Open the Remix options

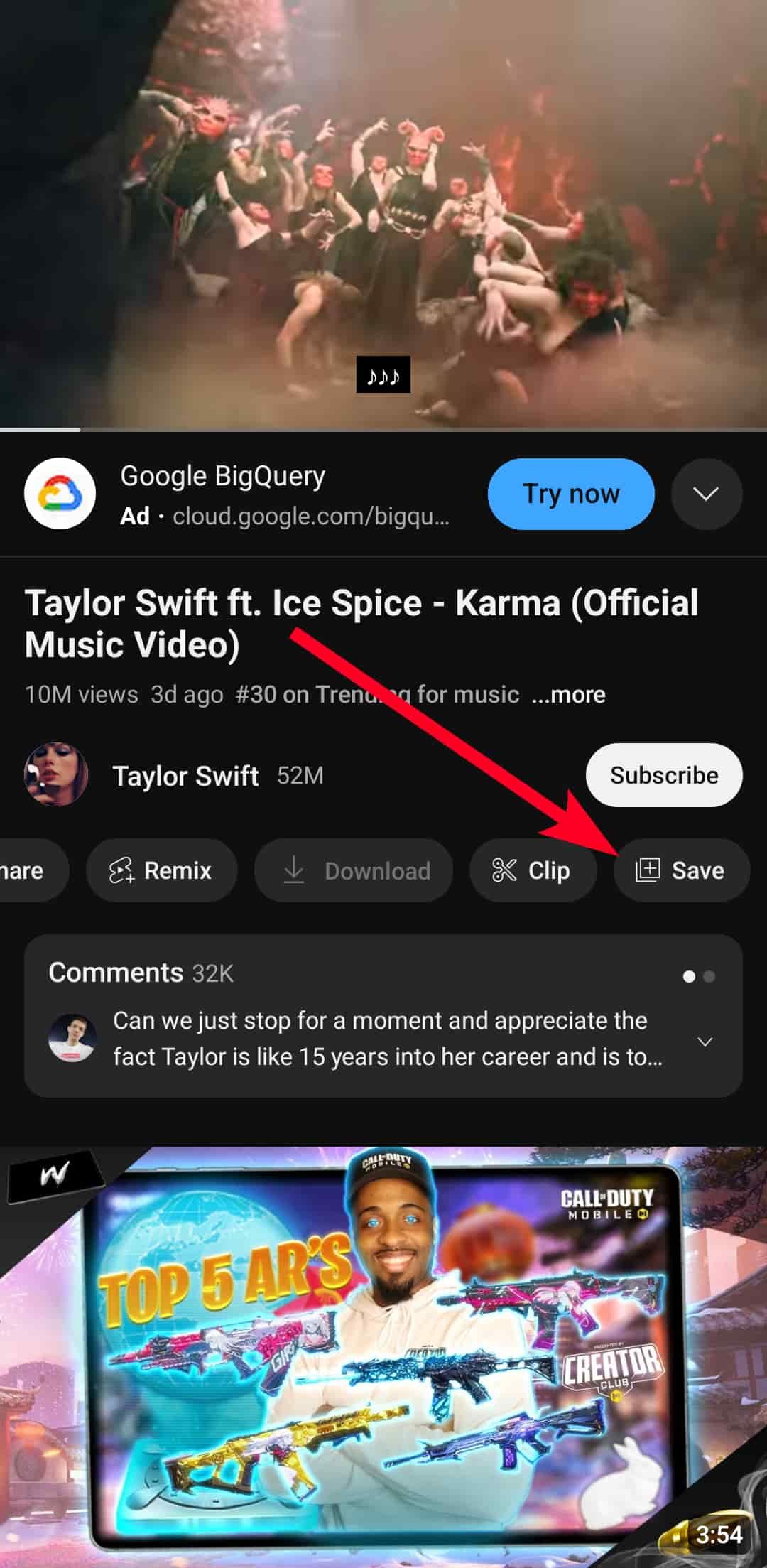161,870
